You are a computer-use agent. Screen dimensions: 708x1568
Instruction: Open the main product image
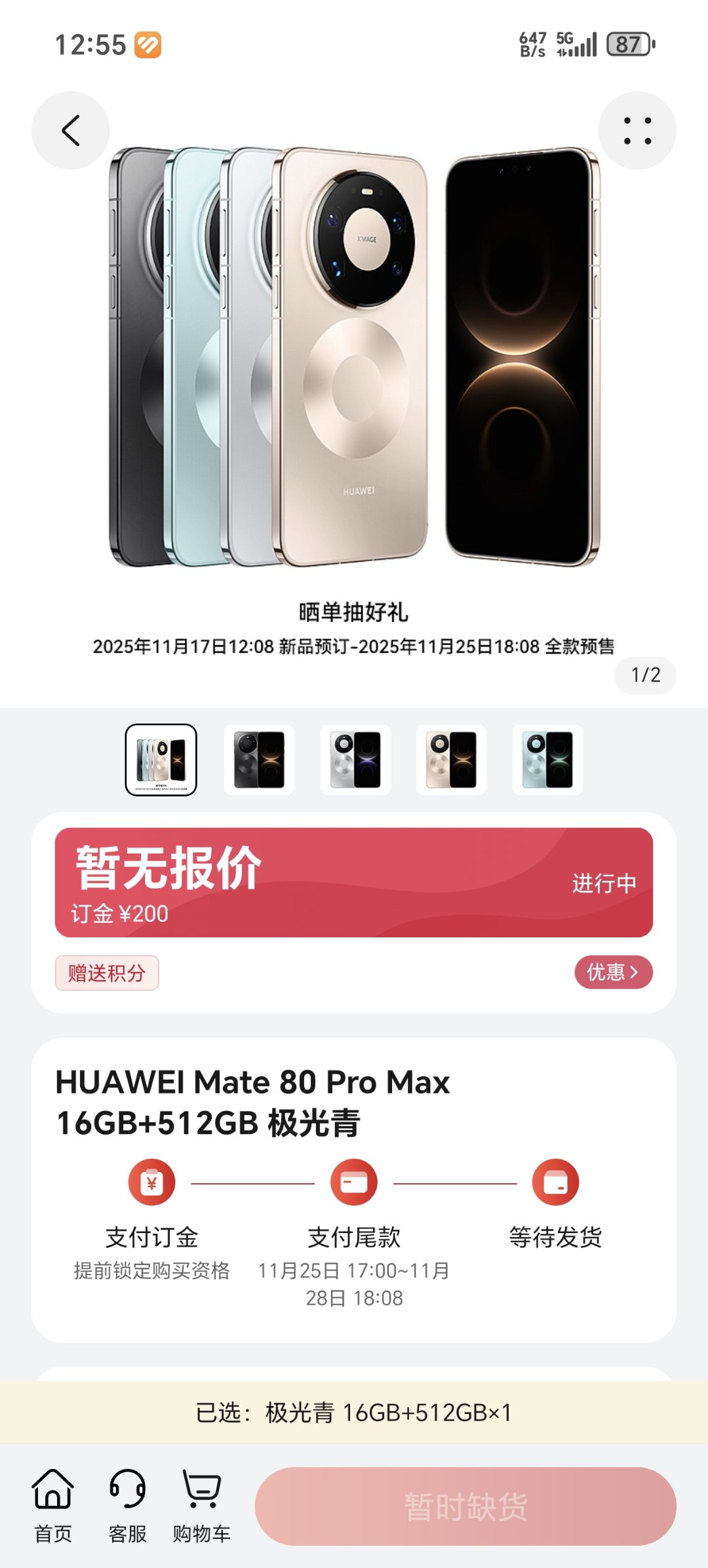pos(354,357)
